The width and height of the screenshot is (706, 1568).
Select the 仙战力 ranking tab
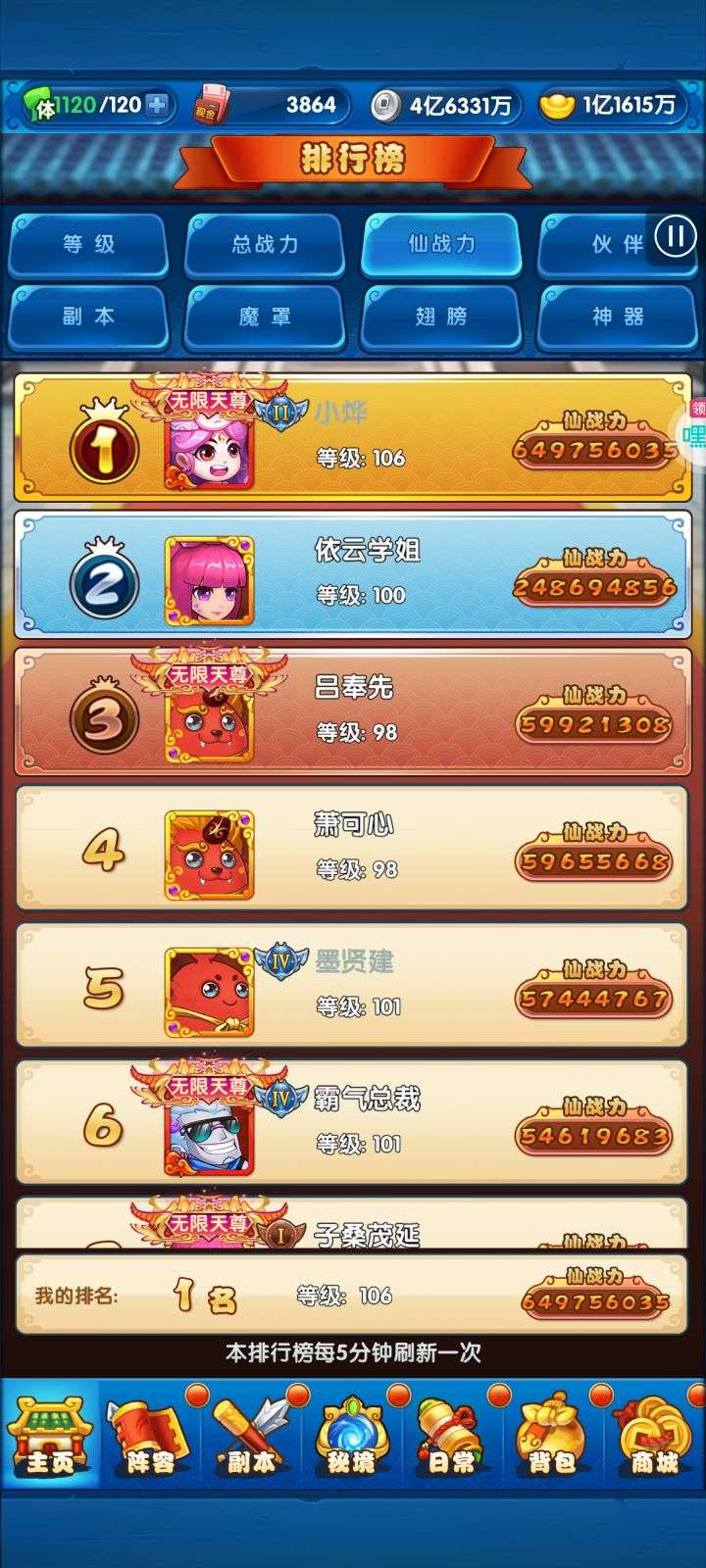click(441, 245)
